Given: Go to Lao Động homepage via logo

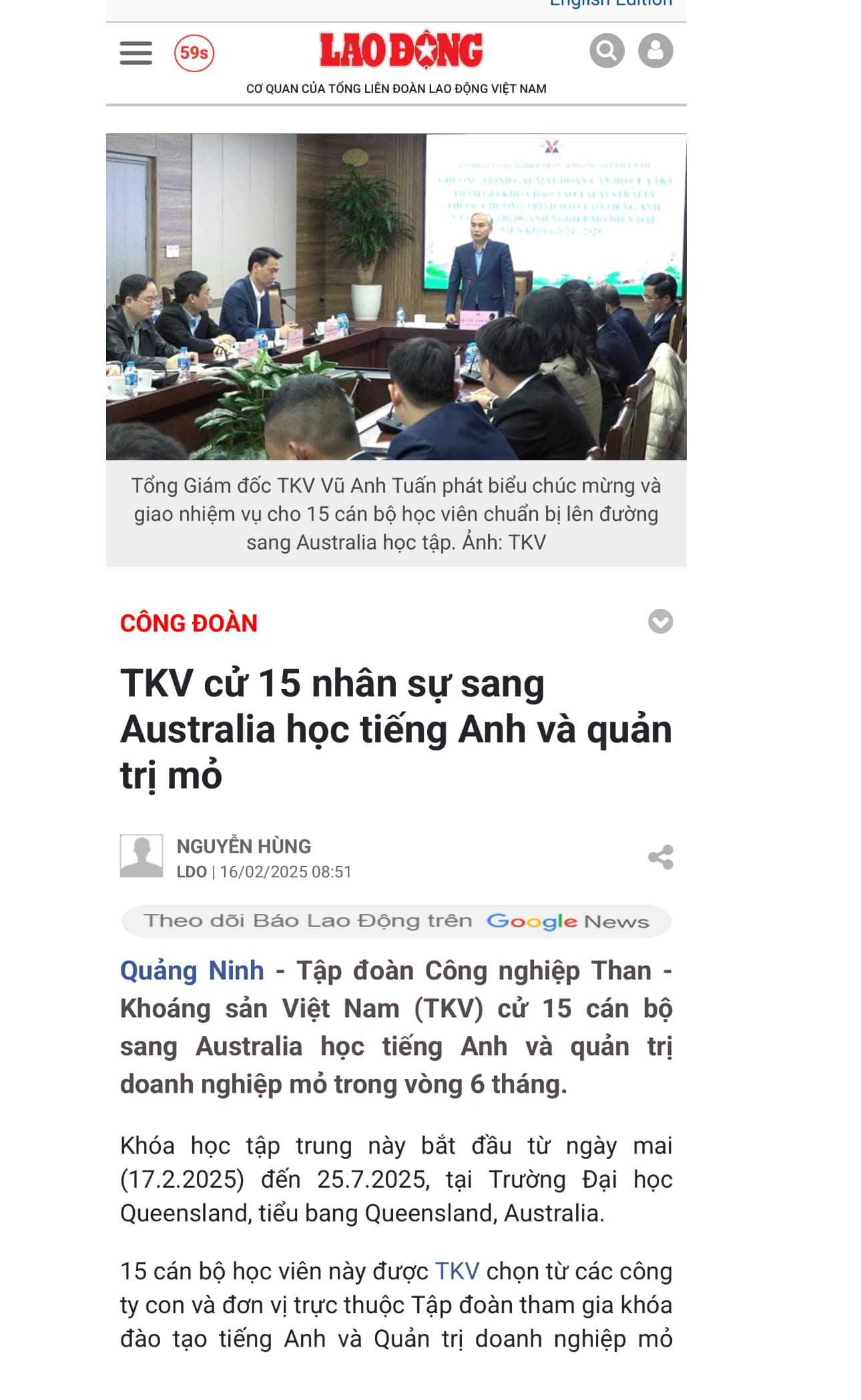Looking at the screenshot, I should click(400, 51).
